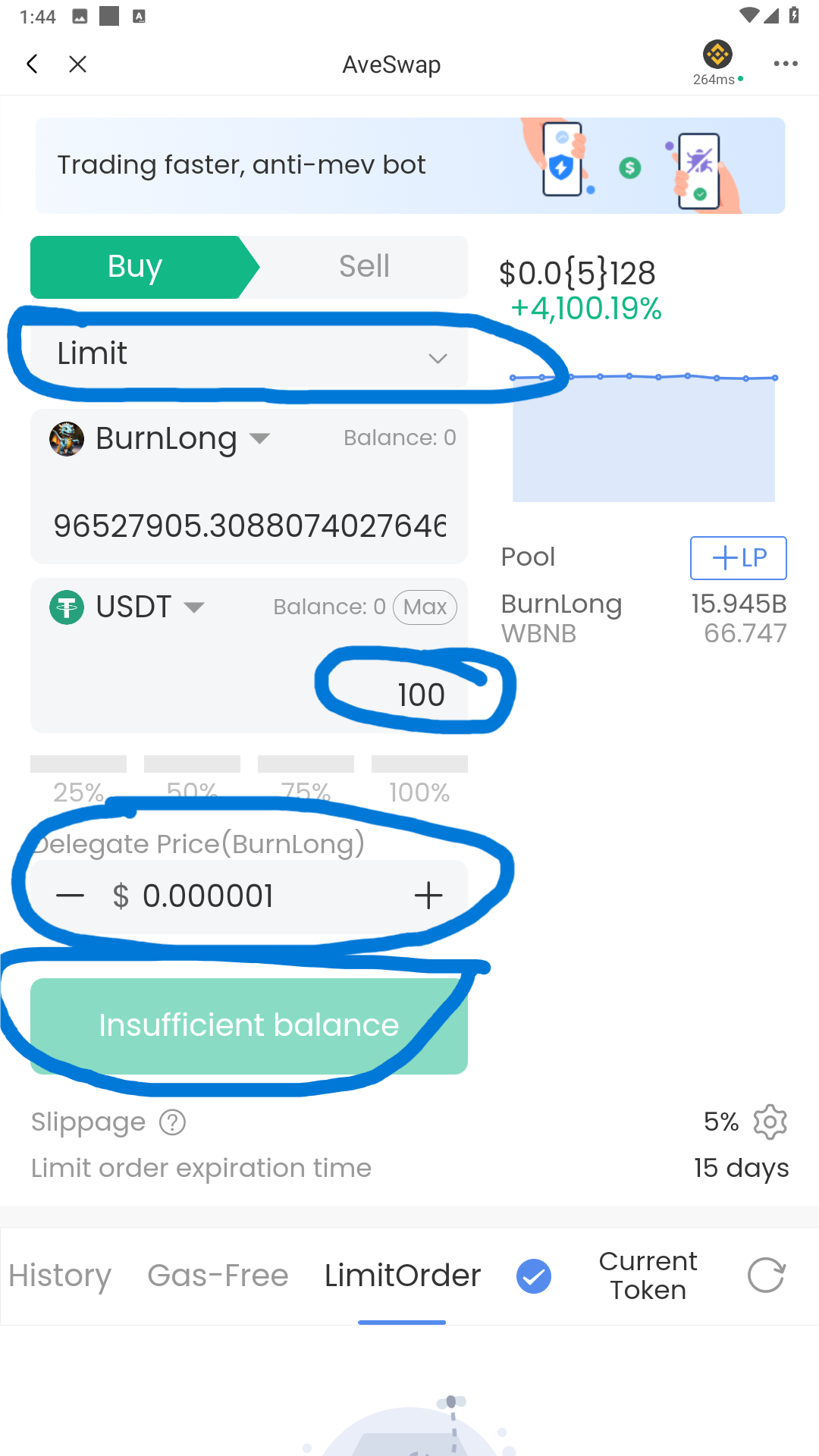This screenshot has height=1456, width=819.
Task: Expand the Limit order type dropdown
Action: (x=249, y=355)
